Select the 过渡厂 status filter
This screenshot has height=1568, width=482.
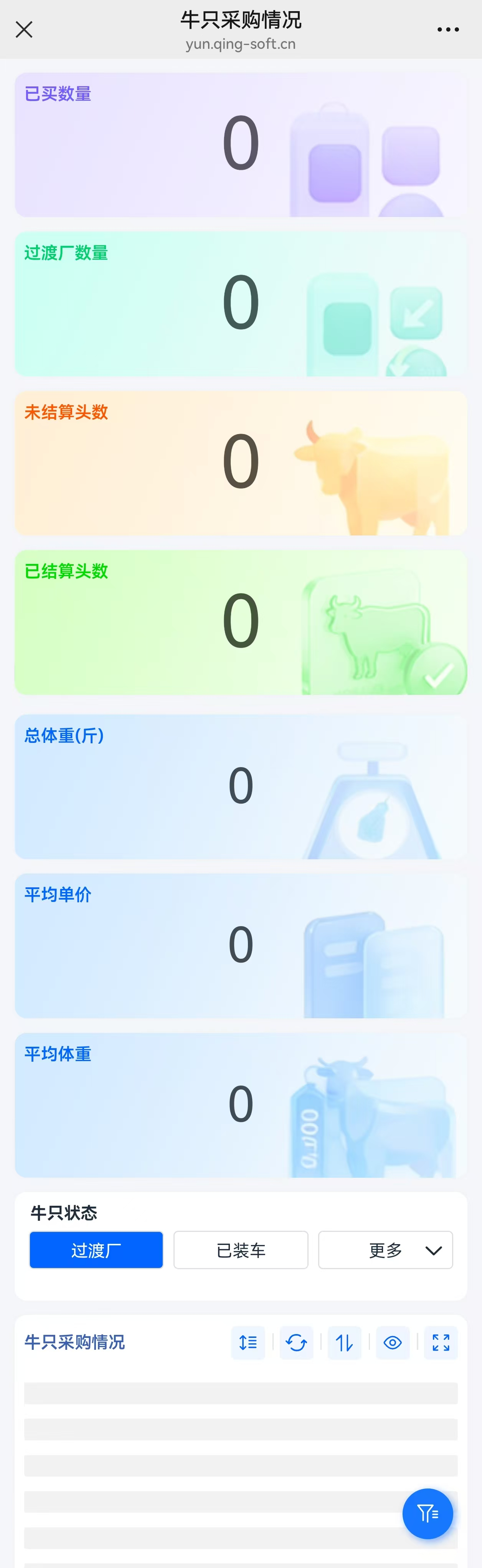pos(96,1250)
